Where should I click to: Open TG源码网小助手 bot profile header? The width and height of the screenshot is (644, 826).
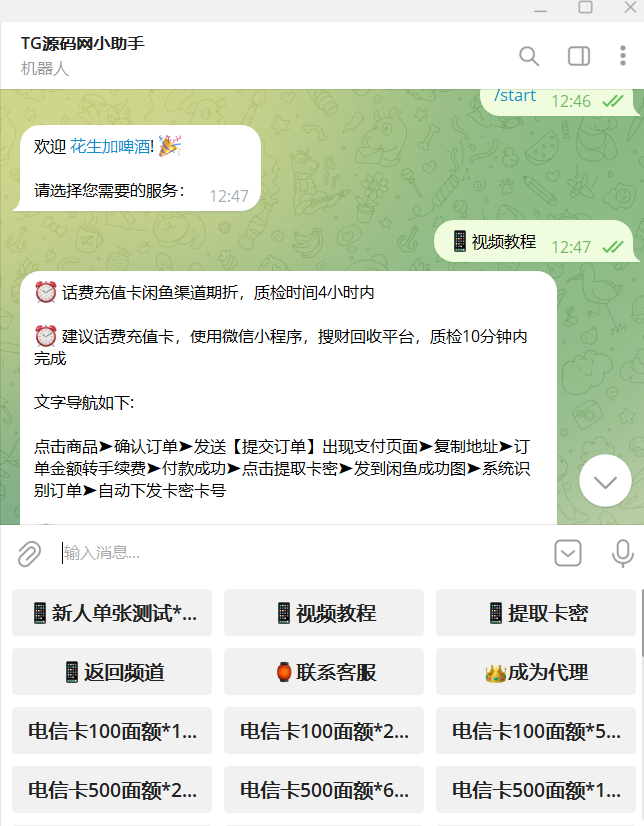pyautogui.click(x=83, y=55)
